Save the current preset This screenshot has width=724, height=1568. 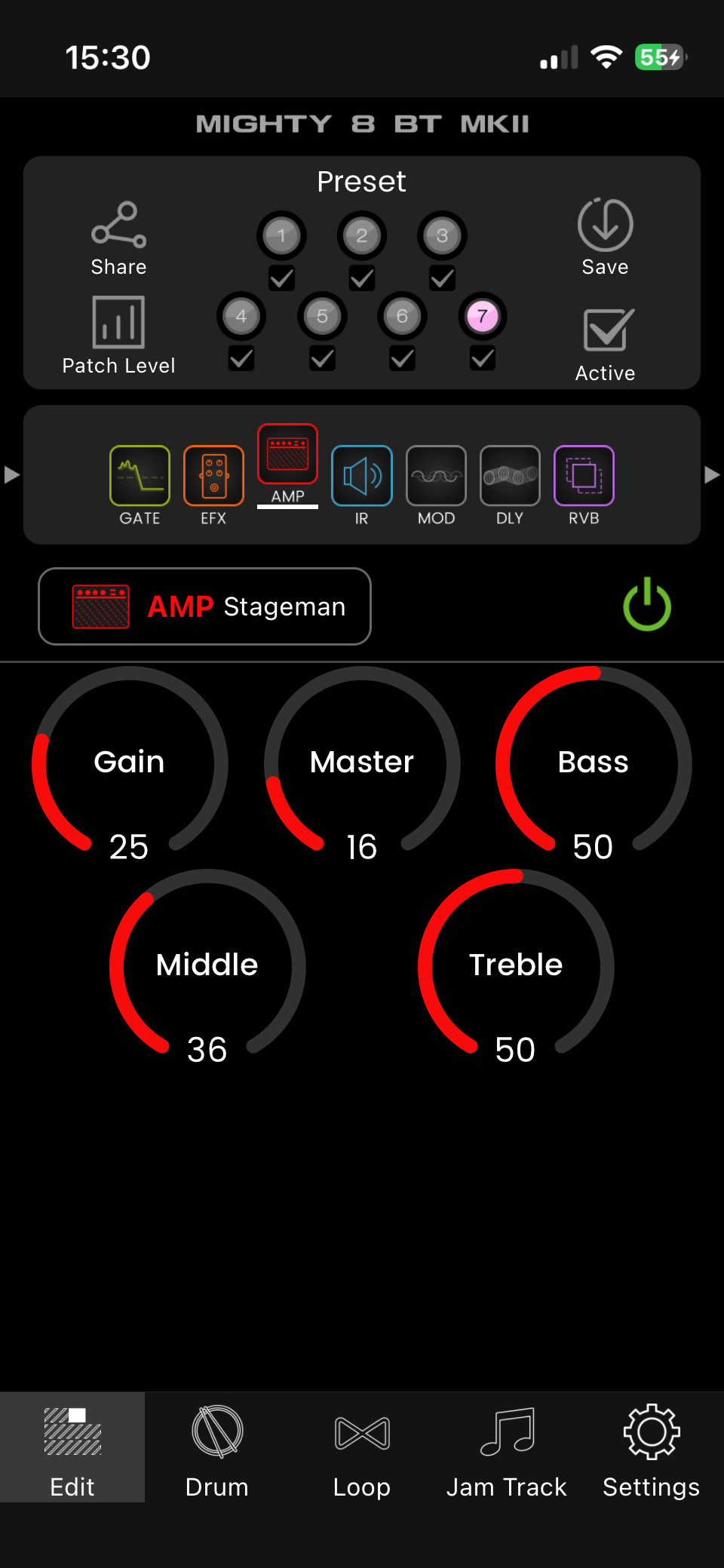605,237
